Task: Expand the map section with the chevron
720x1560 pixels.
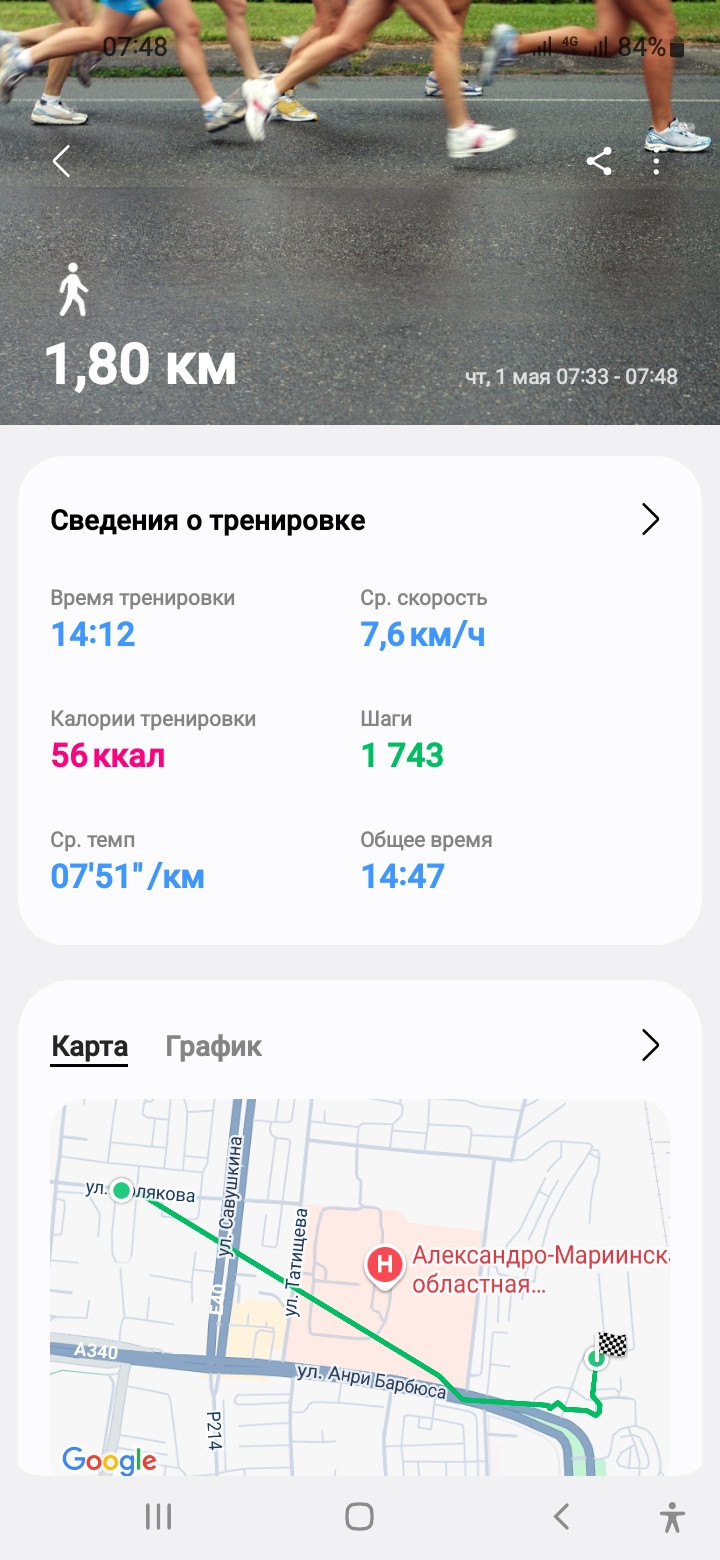Action: click(x=650, y=1046)
